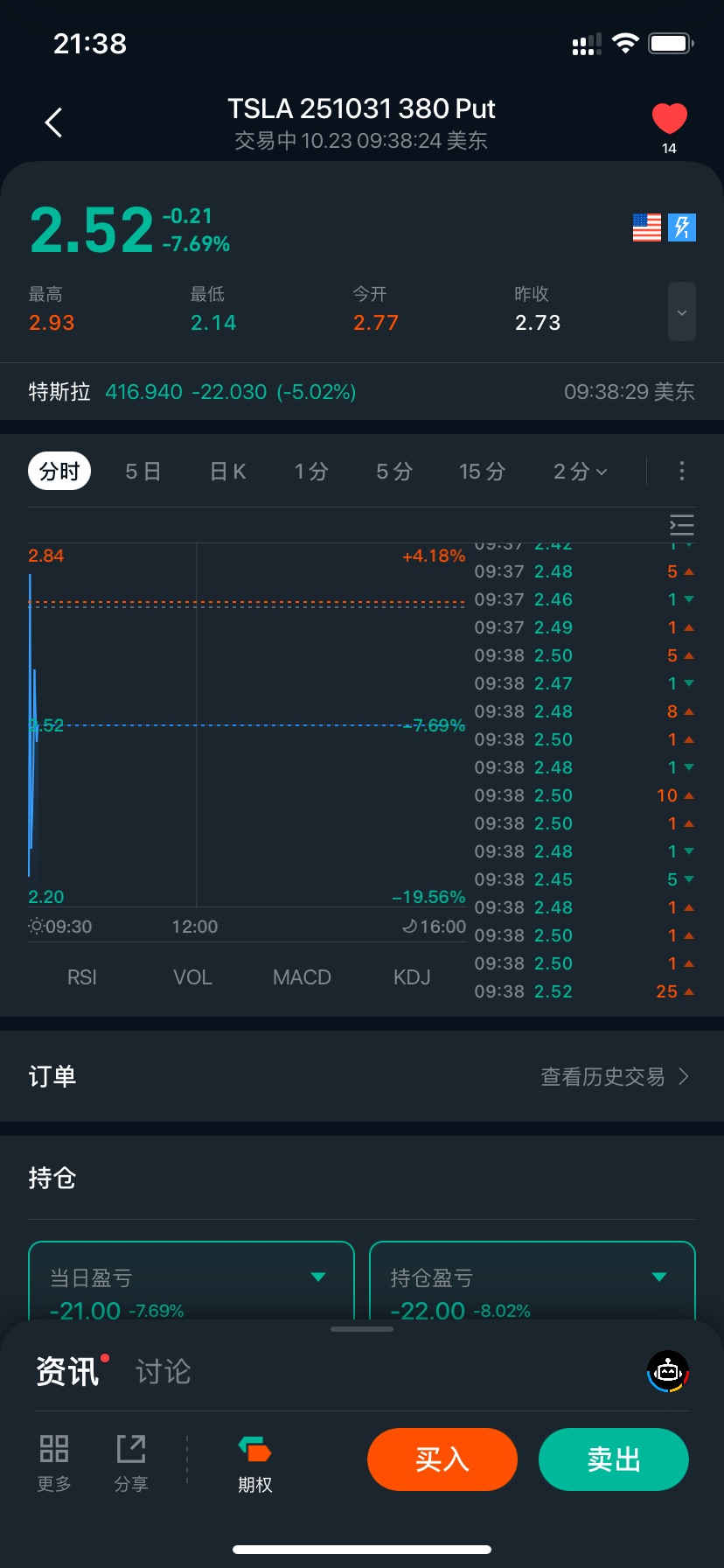Image resolution: width=724 pixels, height=1568 pixels.
Task: Select the KDJ indicator
Action: 412,977
